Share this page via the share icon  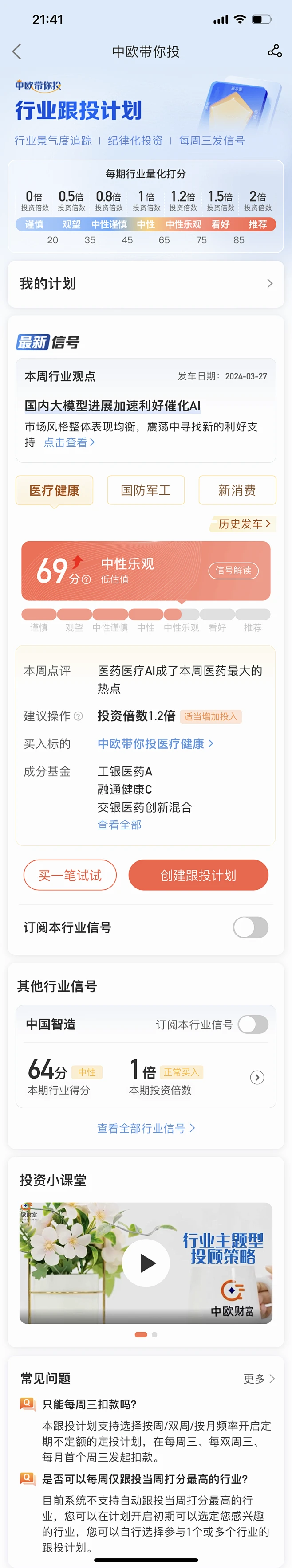tap(274, 51)
